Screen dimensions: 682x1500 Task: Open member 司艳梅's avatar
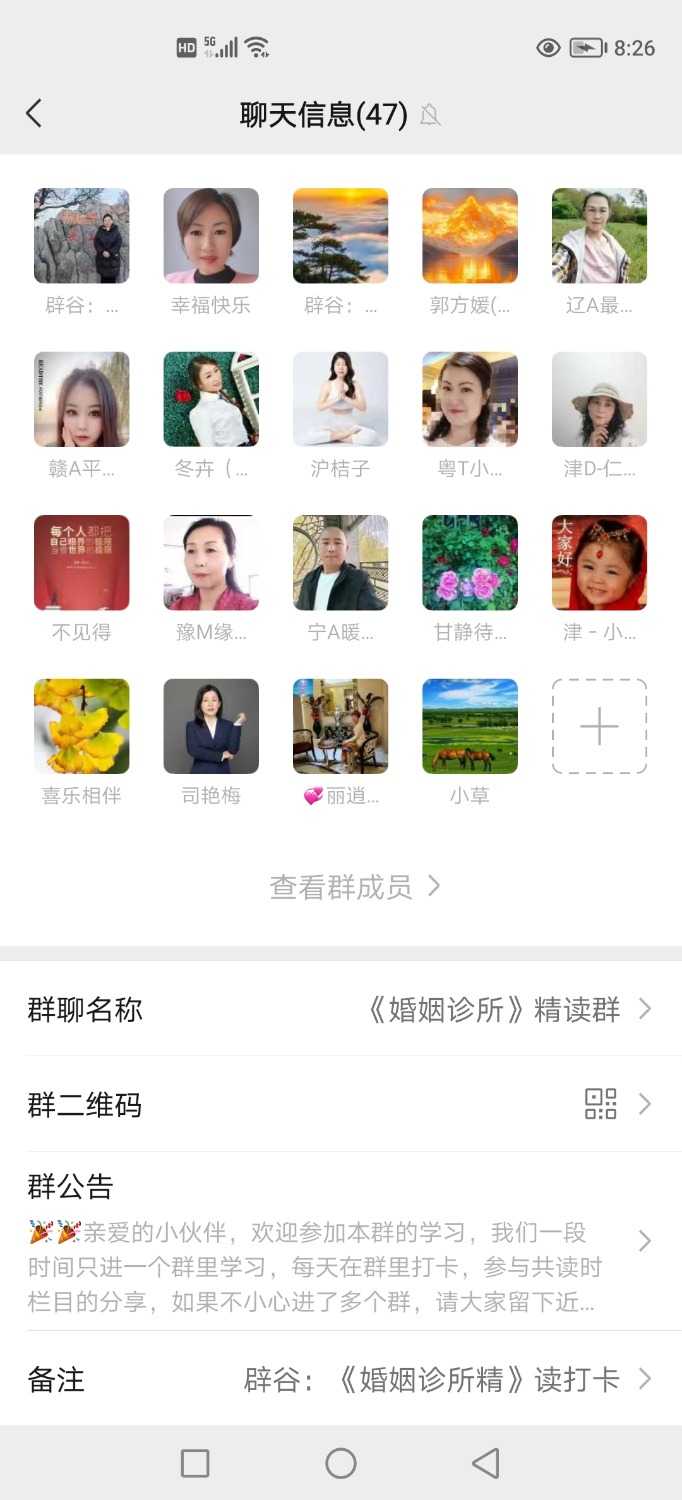[211, 726]
